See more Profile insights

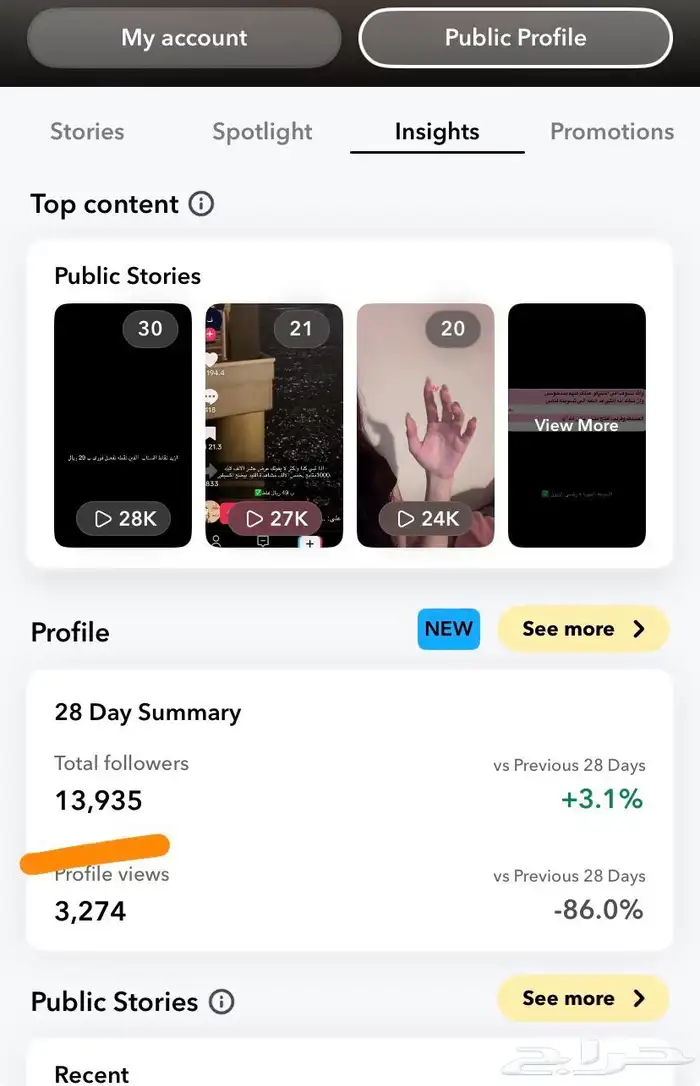(582, 629)
